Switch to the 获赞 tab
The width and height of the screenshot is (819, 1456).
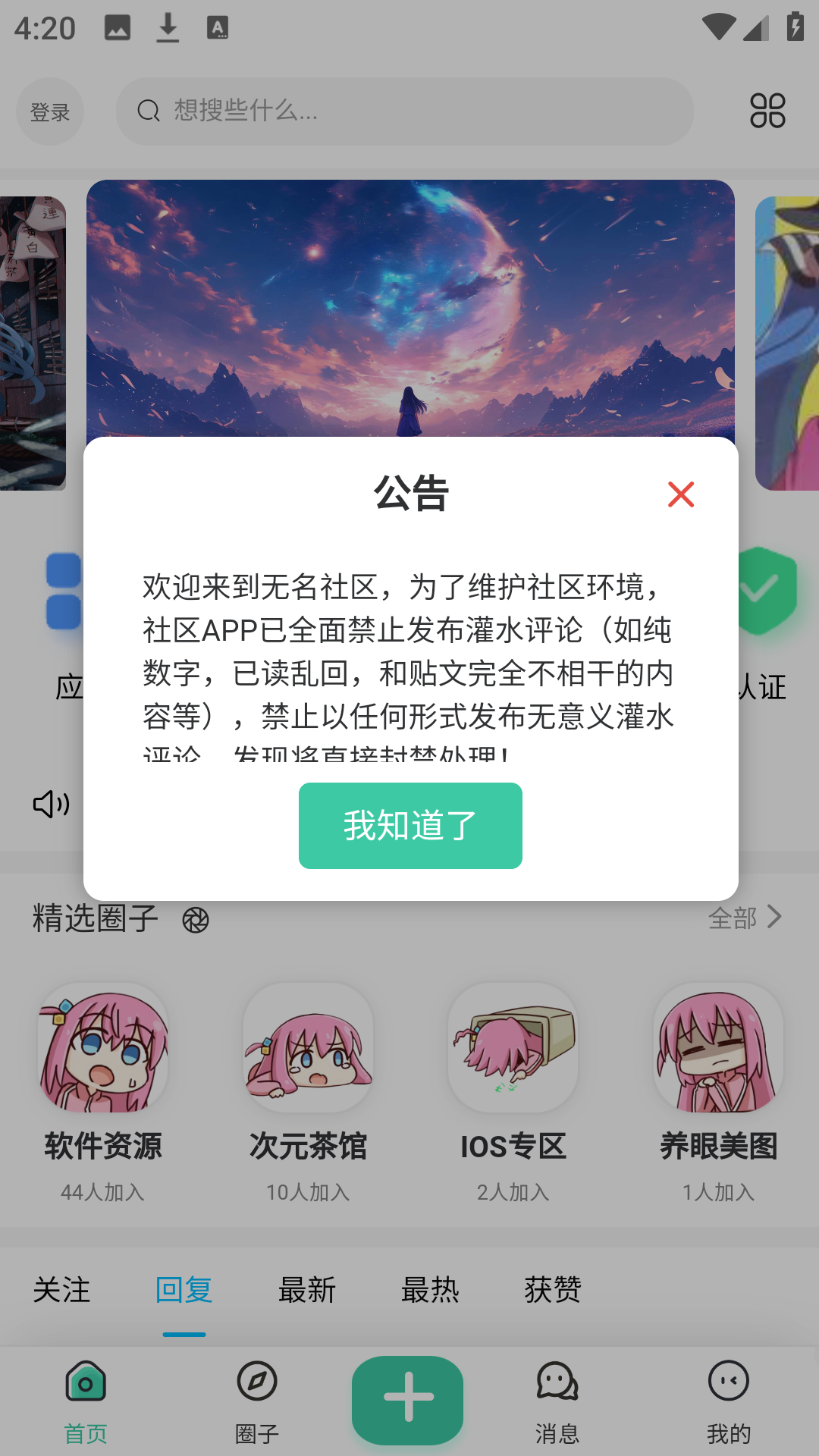tap(553, 1290)
